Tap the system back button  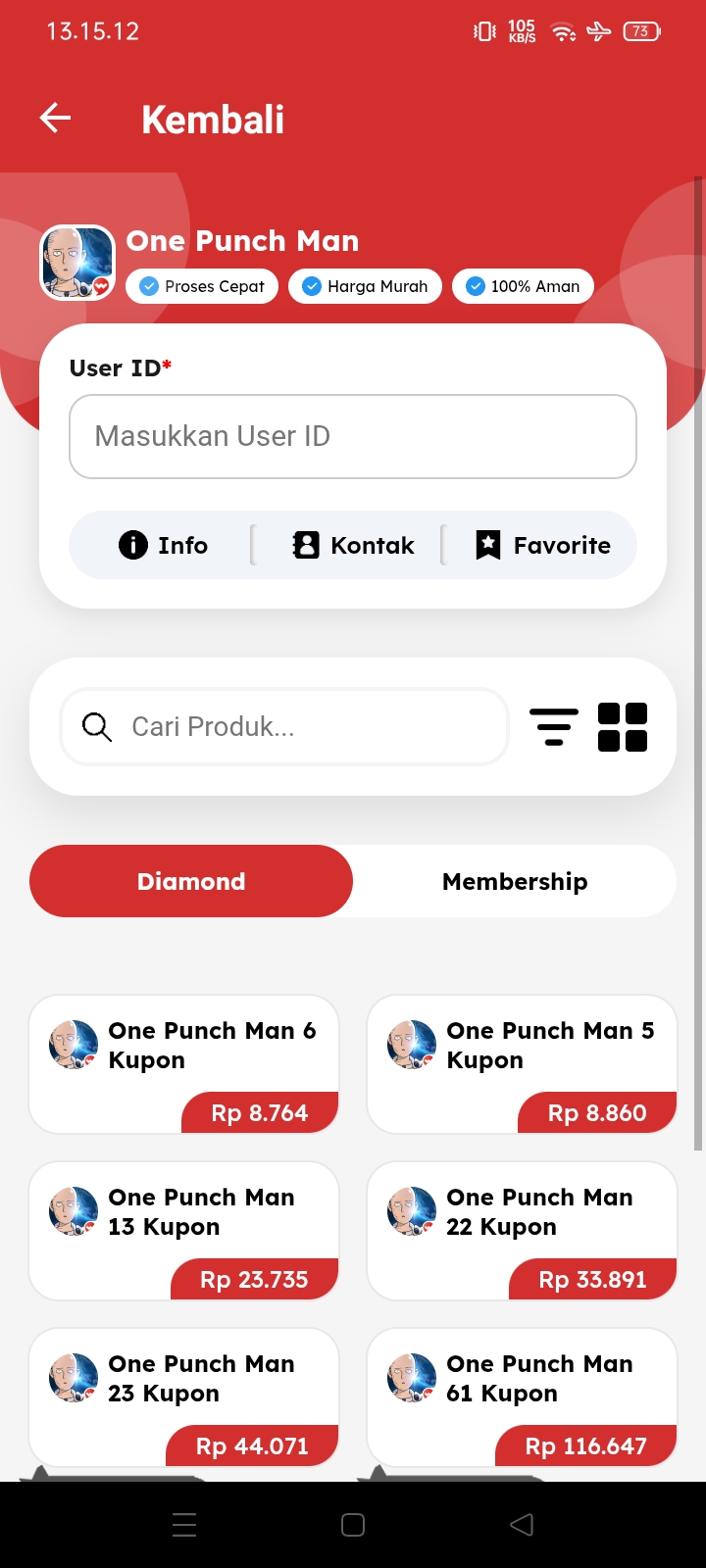tap(522, 1525)
